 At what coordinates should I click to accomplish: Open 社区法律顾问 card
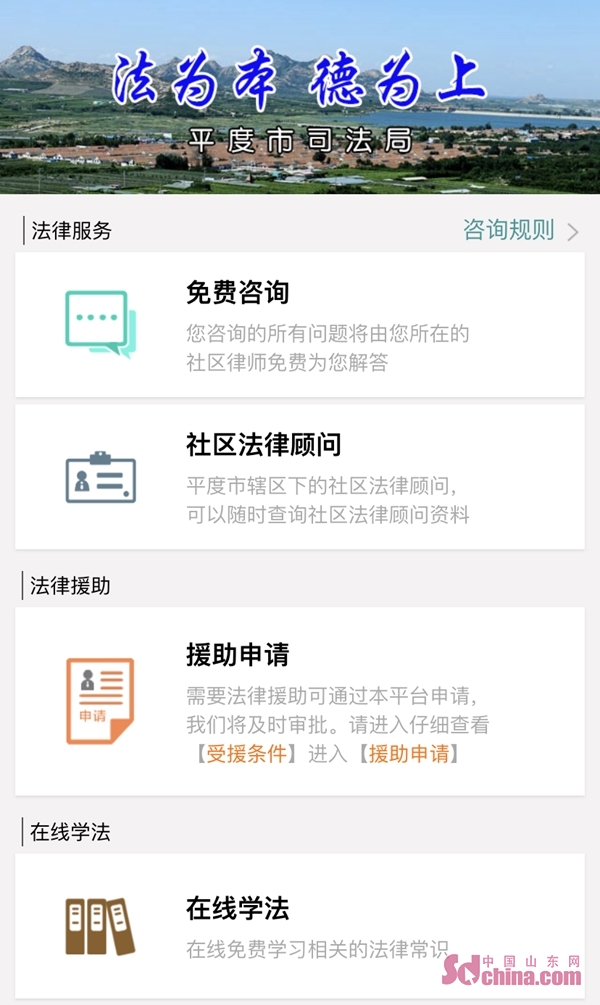(300, 477)
